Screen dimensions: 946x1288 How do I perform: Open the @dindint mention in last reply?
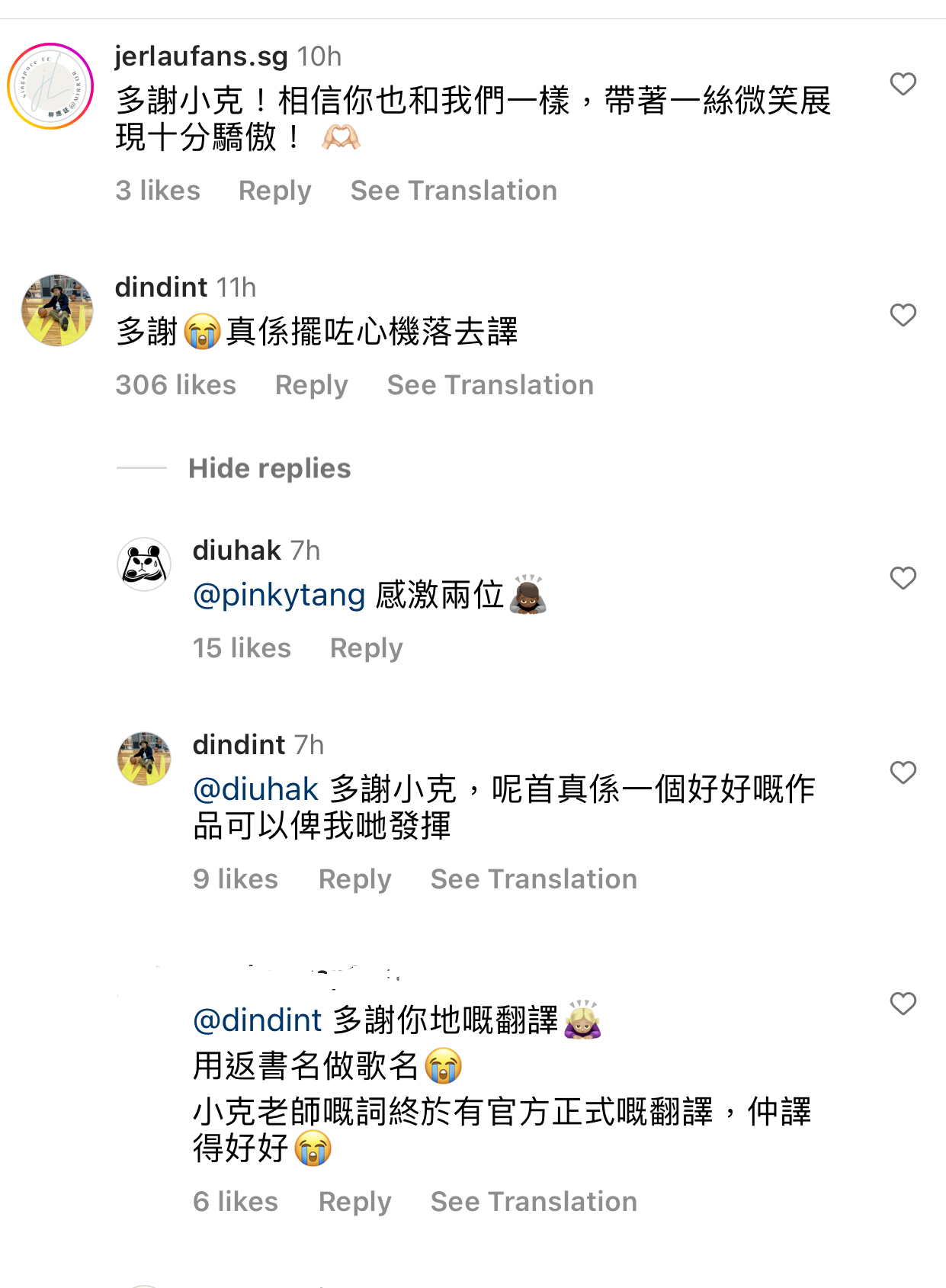(258, 1020)
